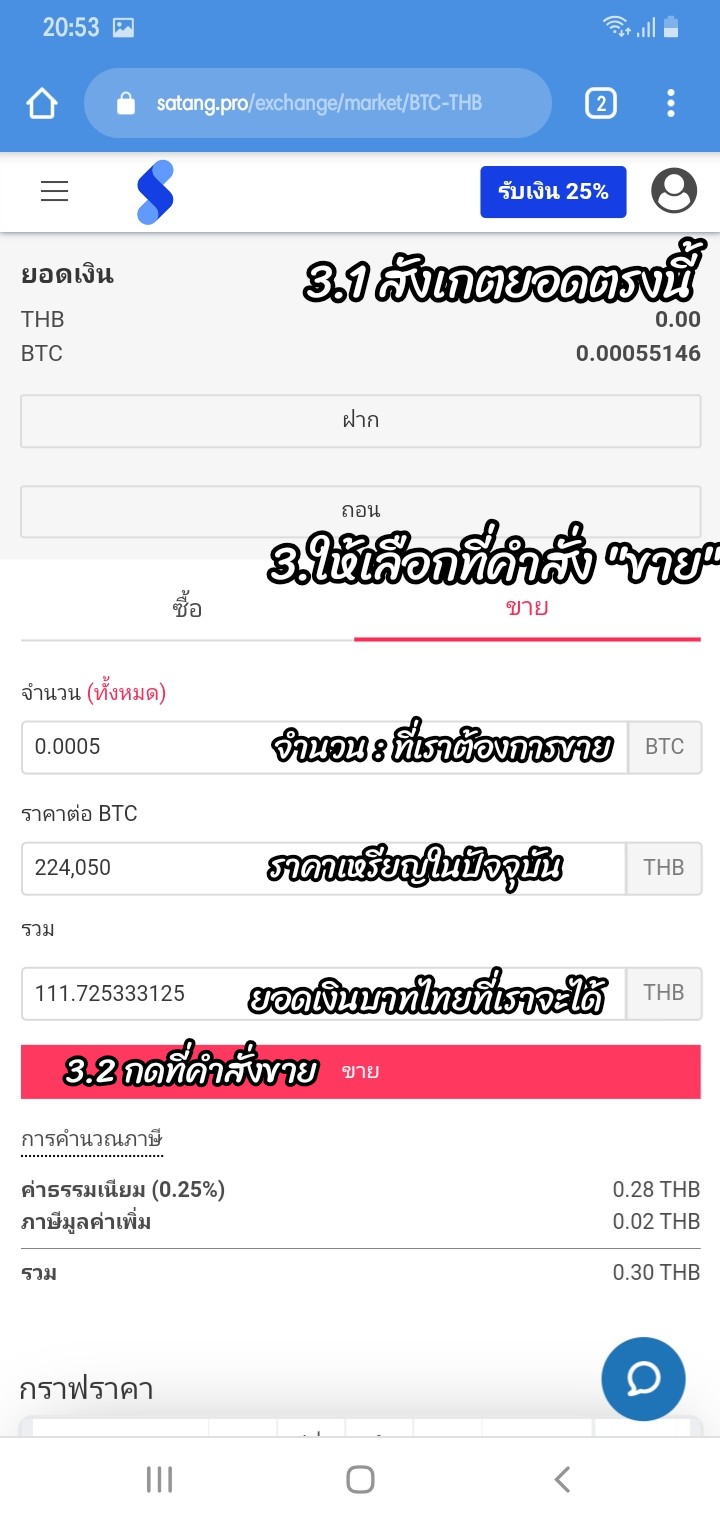The height and width of the screenshot is (1520, 720).
Task: Open the hamburger drawer menu
Action: [54, 191]
